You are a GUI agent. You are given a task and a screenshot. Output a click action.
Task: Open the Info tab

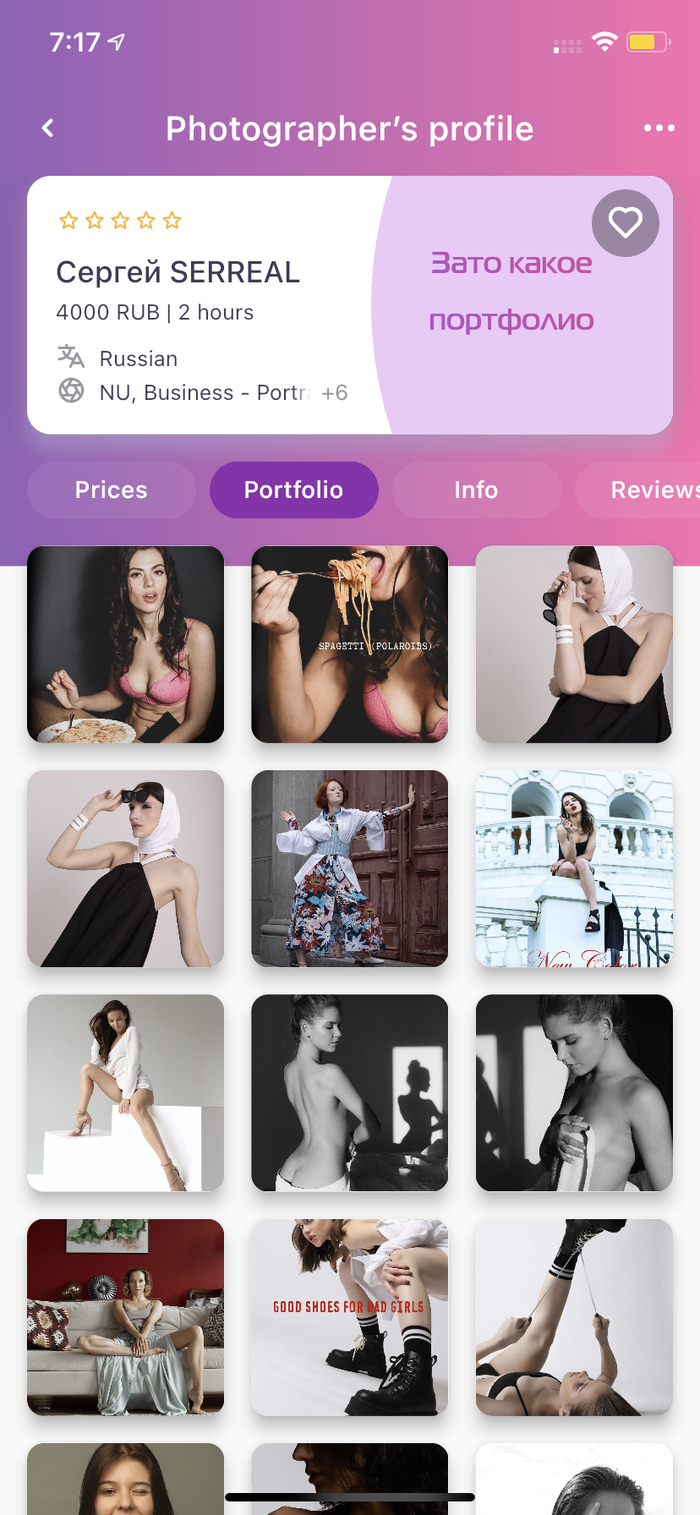pos(476,490)
